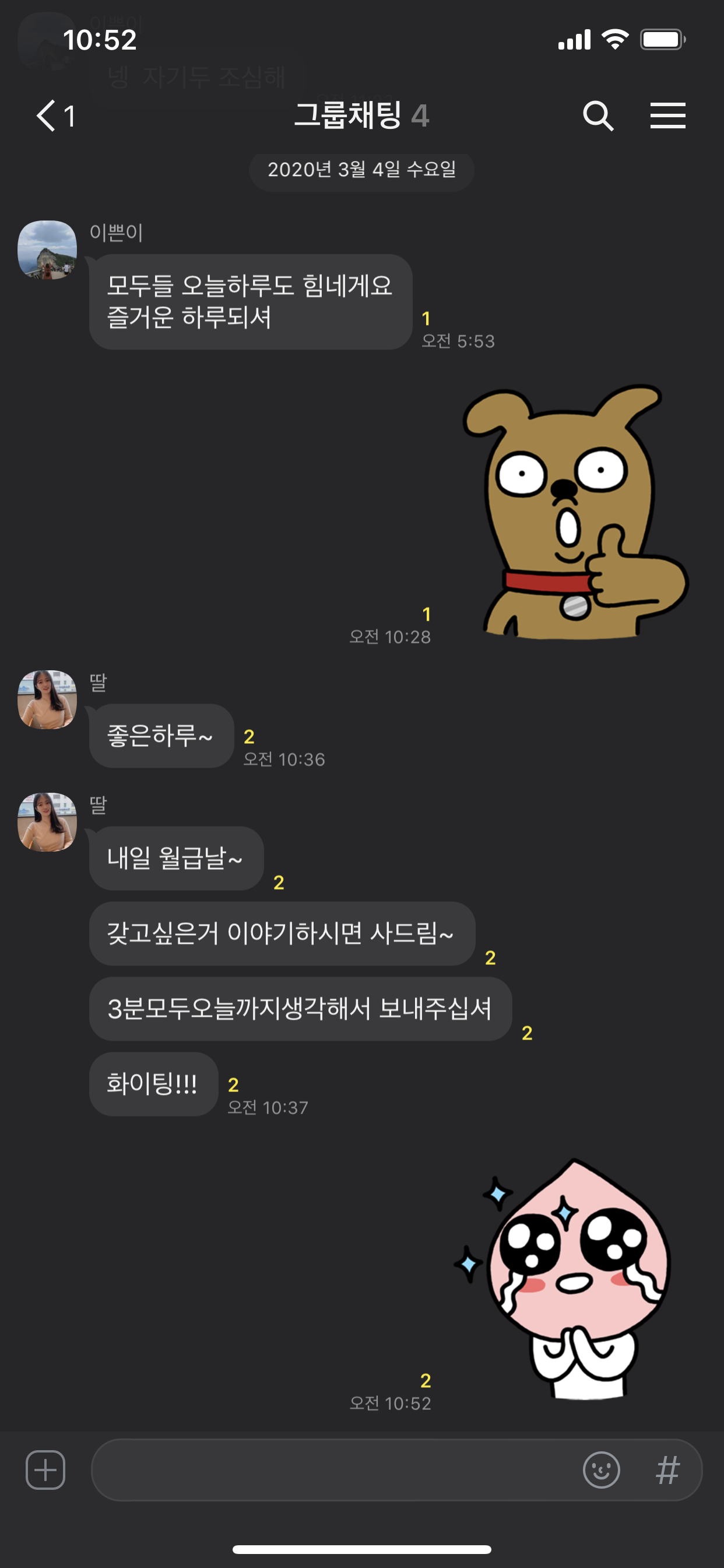Open the emoticon picker

(601, 1470)
